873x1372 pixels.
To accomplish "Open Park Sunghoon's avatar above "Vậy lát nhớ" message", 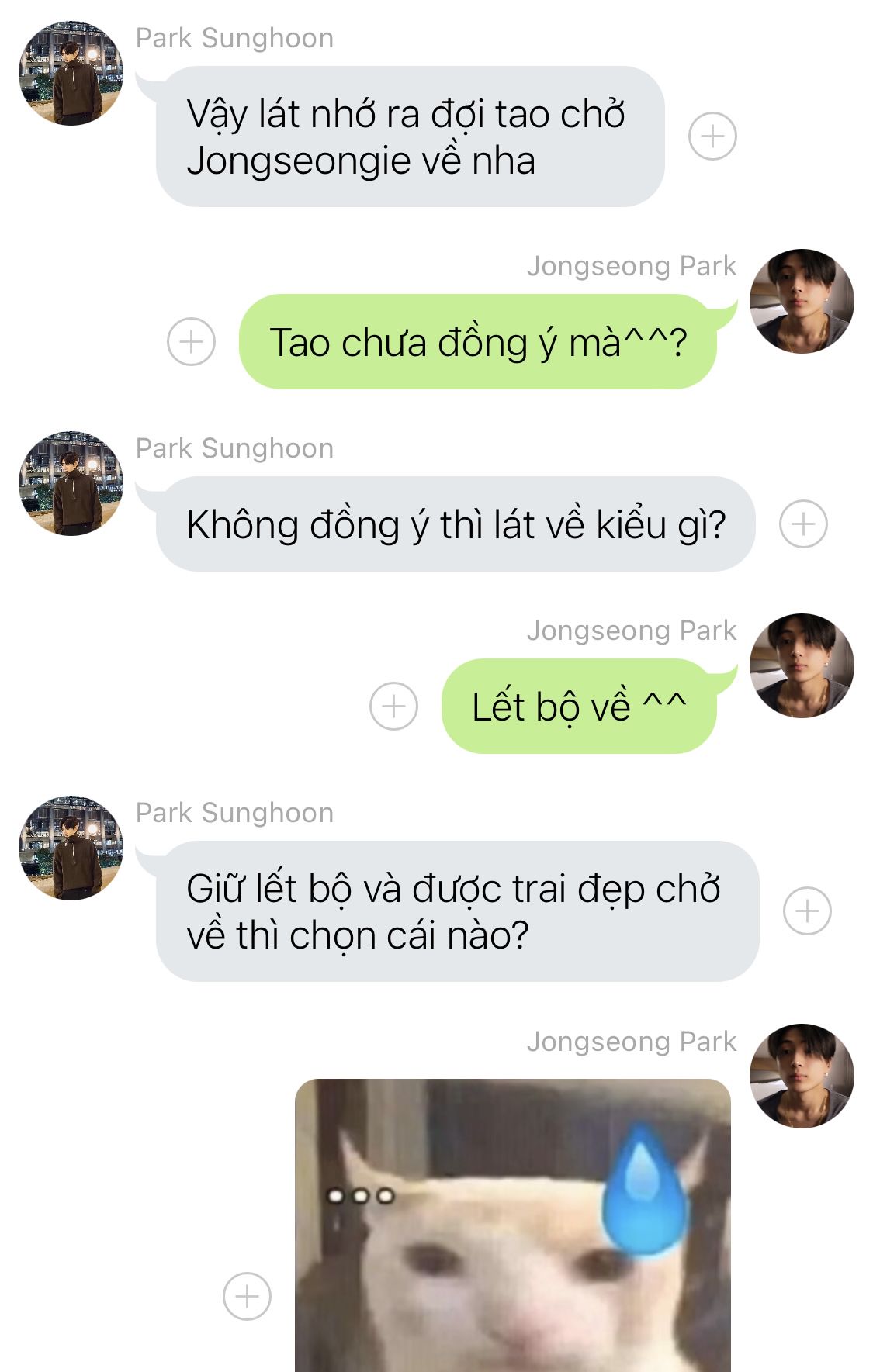I will (x=71, y=74).
